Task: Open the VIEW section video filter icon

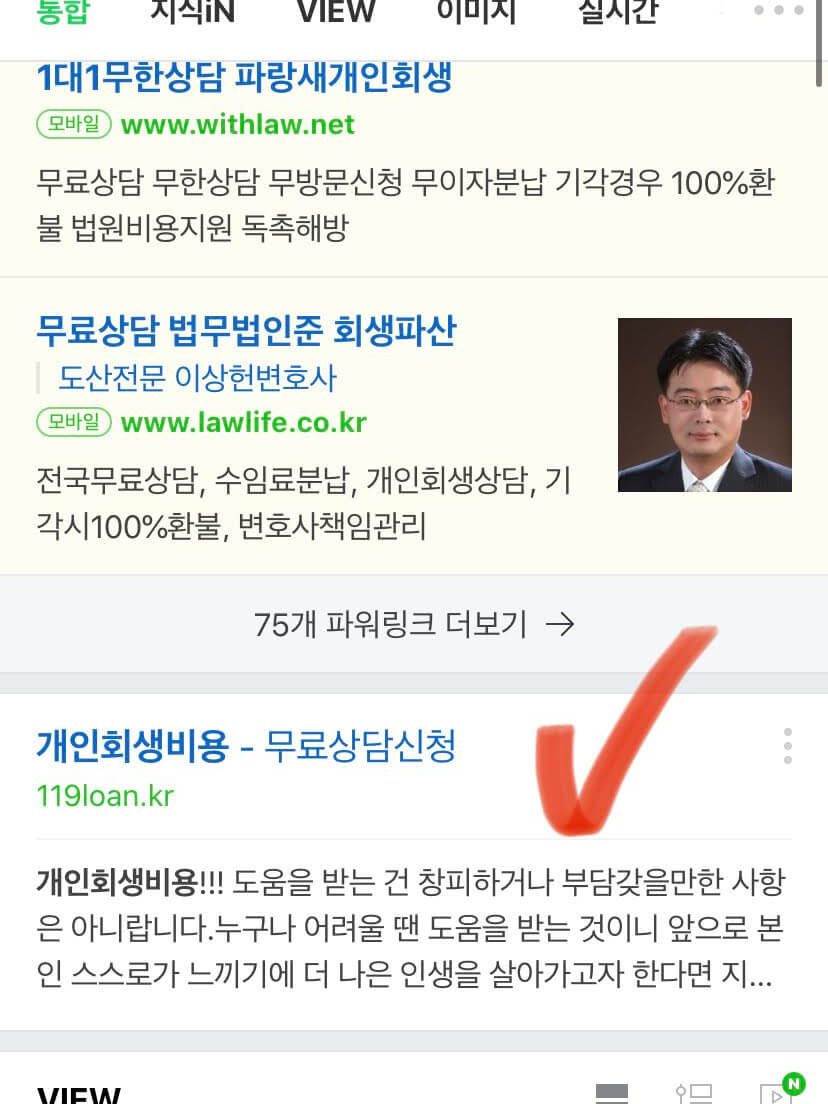Action: 776,1092
